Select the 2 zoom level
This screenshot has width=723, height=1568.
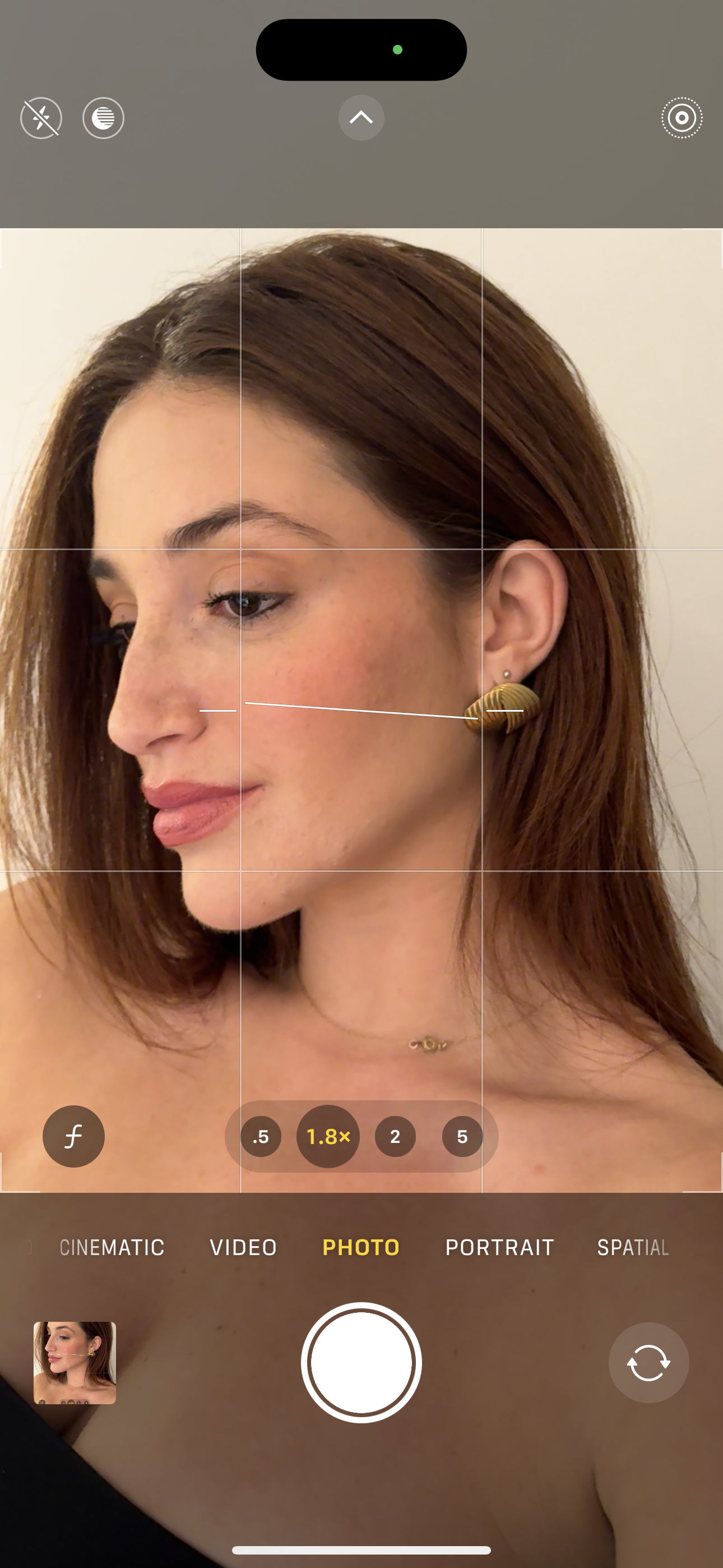[395, 1136]
